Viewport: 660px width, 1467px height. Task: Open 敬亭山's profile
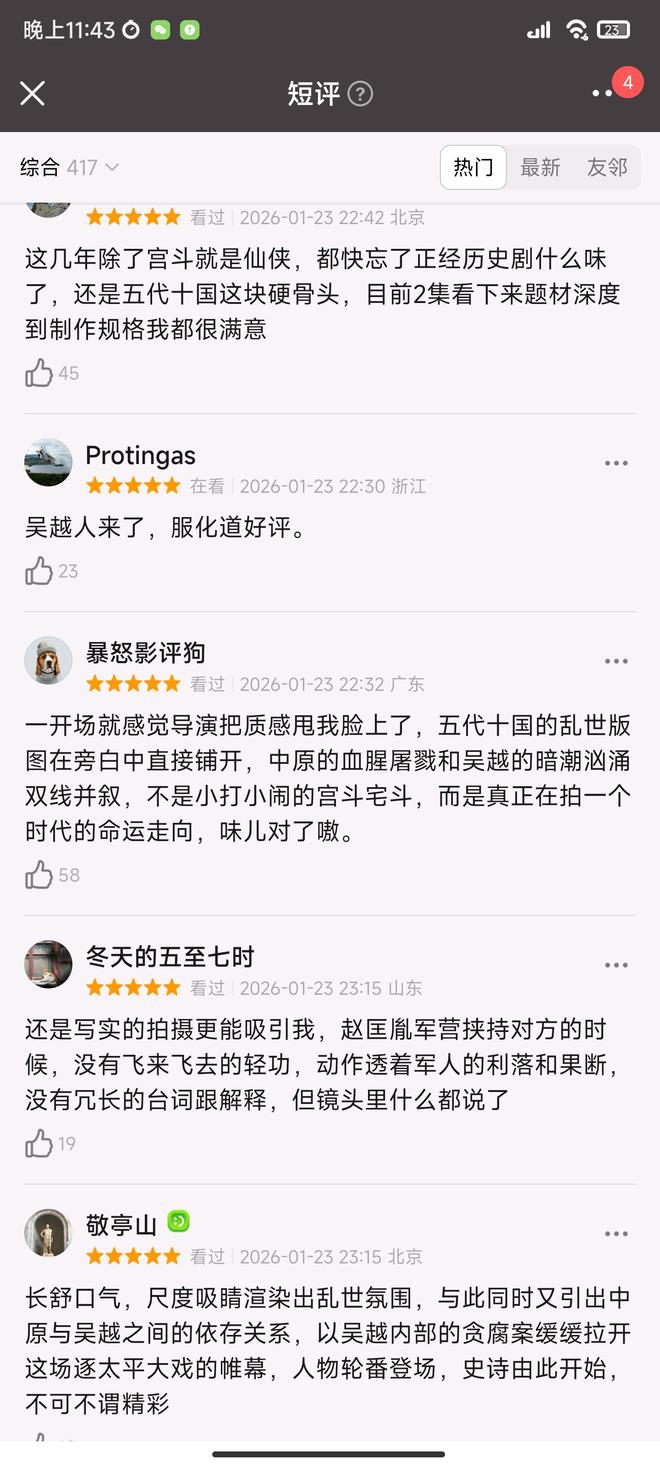[48, 1232]
